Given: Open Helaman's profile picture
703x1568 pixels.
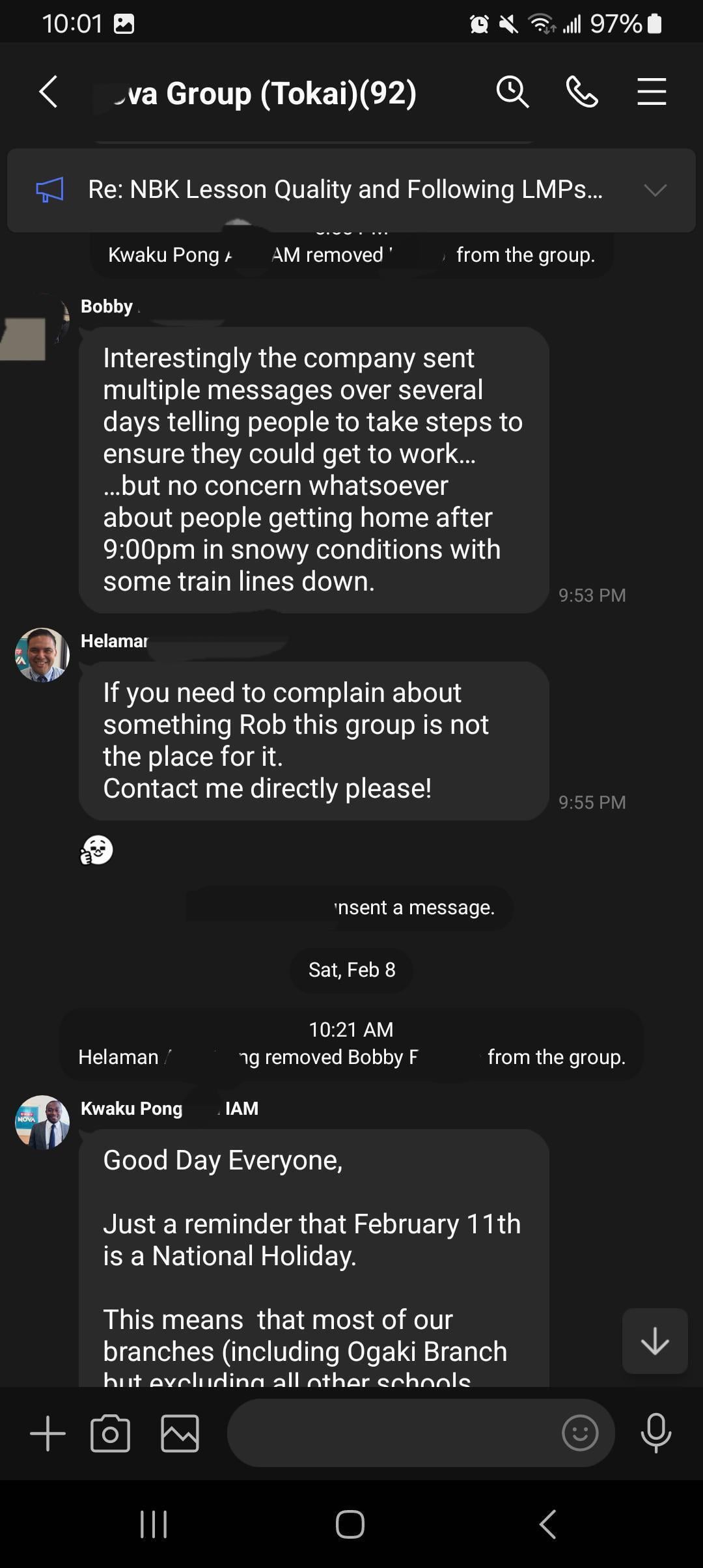Looking at the screenshot, I should pos(42,655).
